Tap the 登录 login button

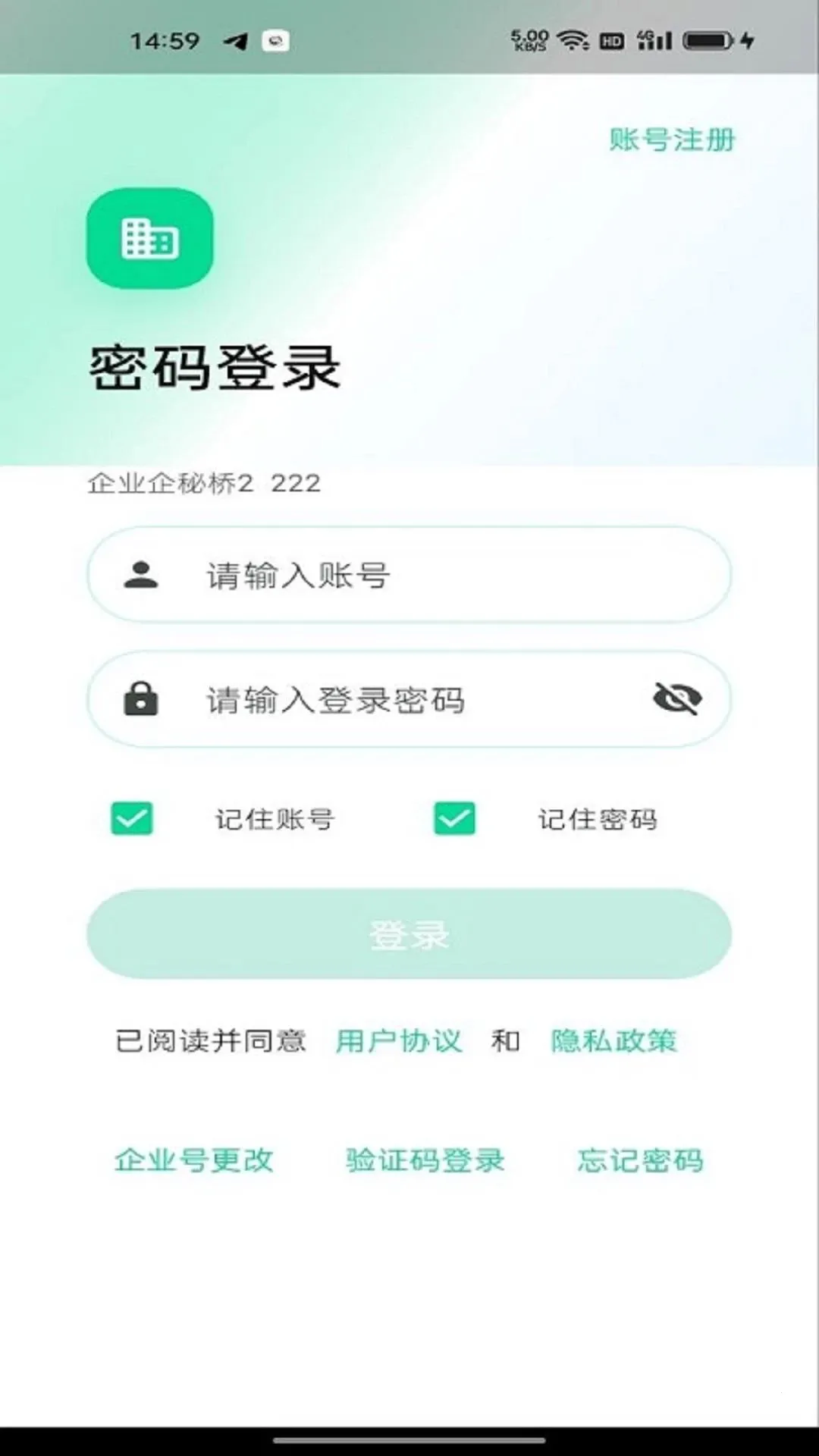coord(409,934)
